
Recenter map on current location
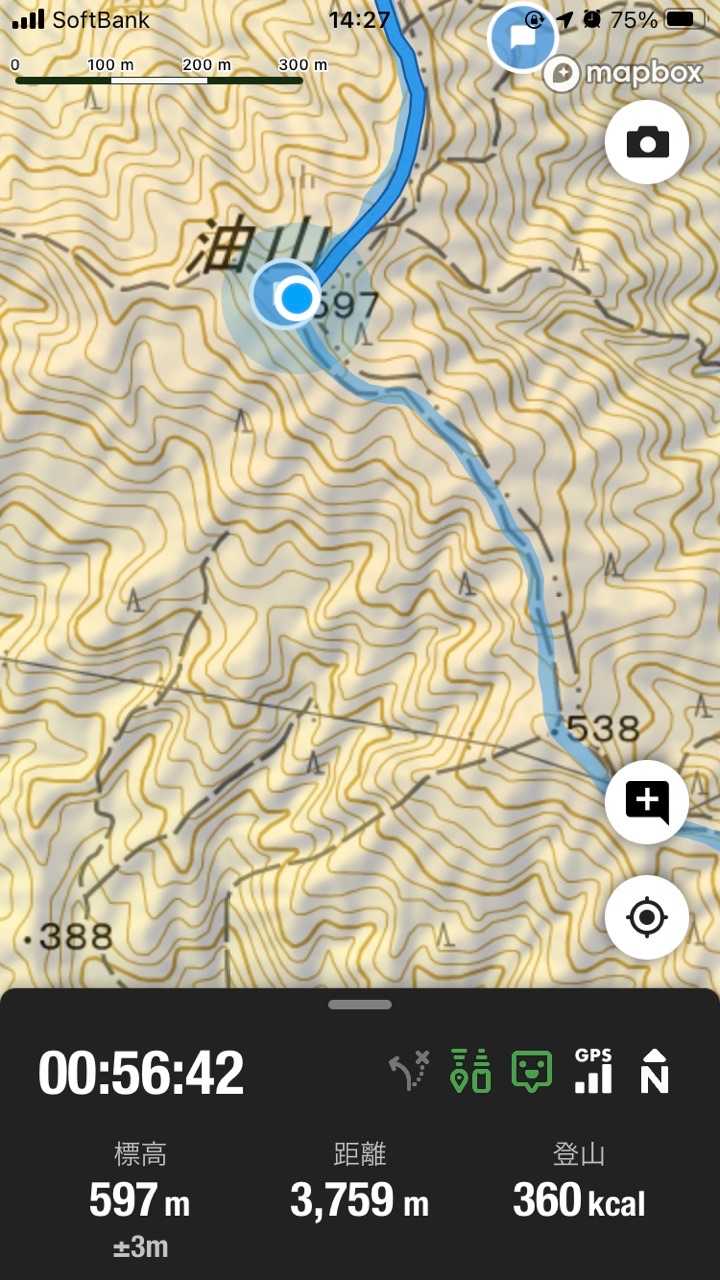click(x=647, y=917)
